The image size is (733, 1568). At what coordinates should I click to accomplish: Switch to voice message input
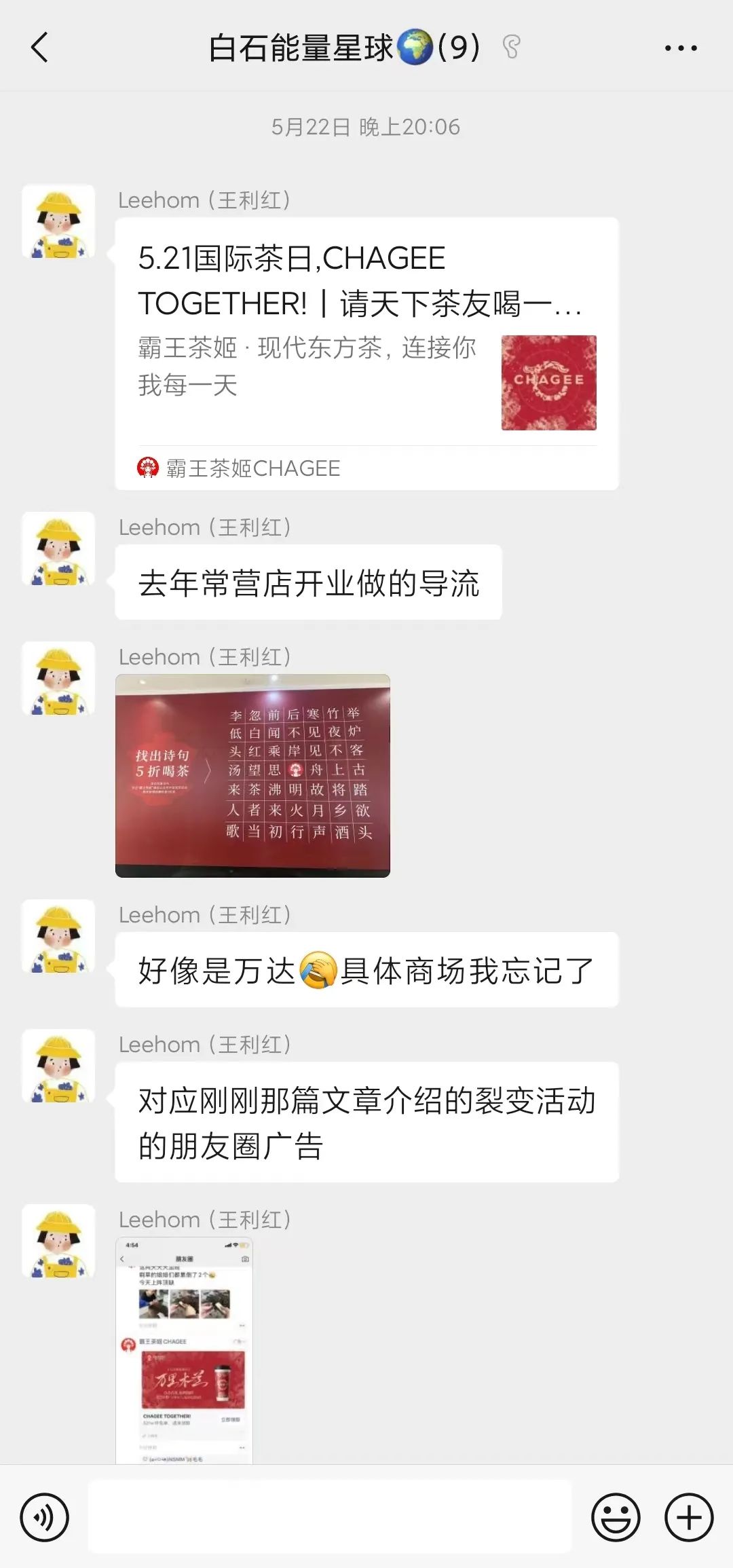click(x=45, y=1516)
